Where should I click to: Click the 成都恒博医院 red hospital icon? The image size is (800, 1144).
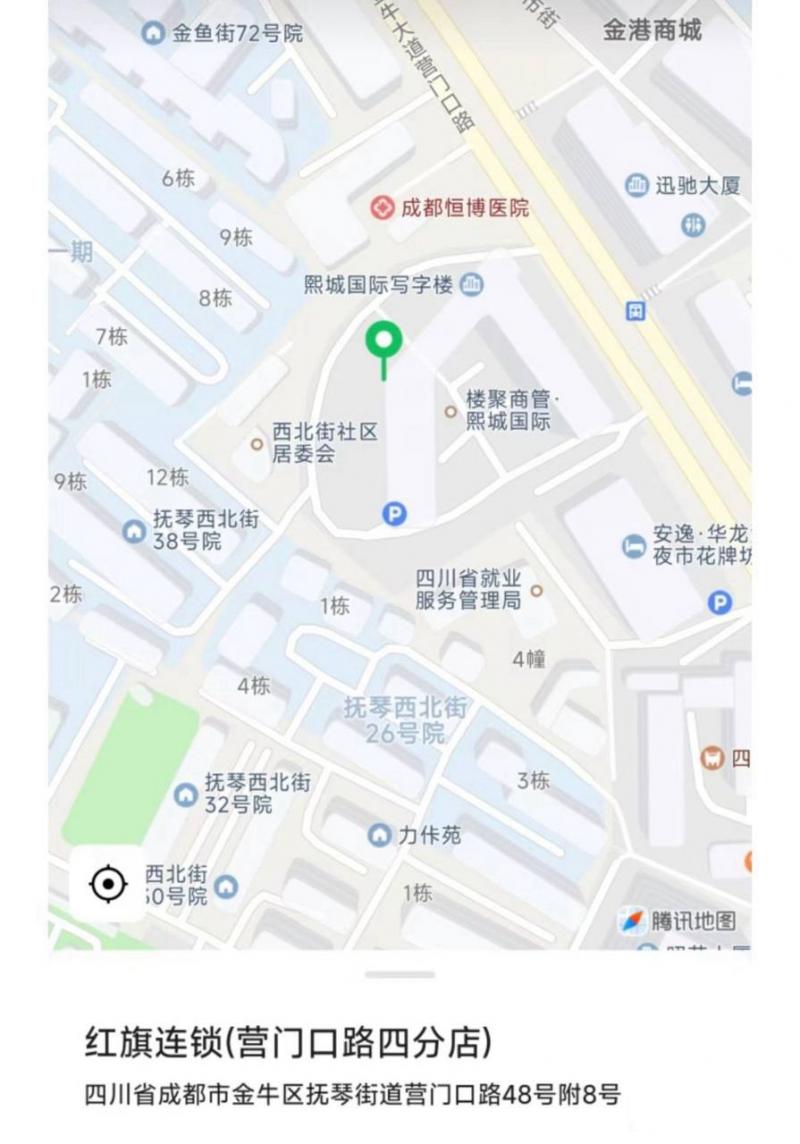[x=381, y=208]
